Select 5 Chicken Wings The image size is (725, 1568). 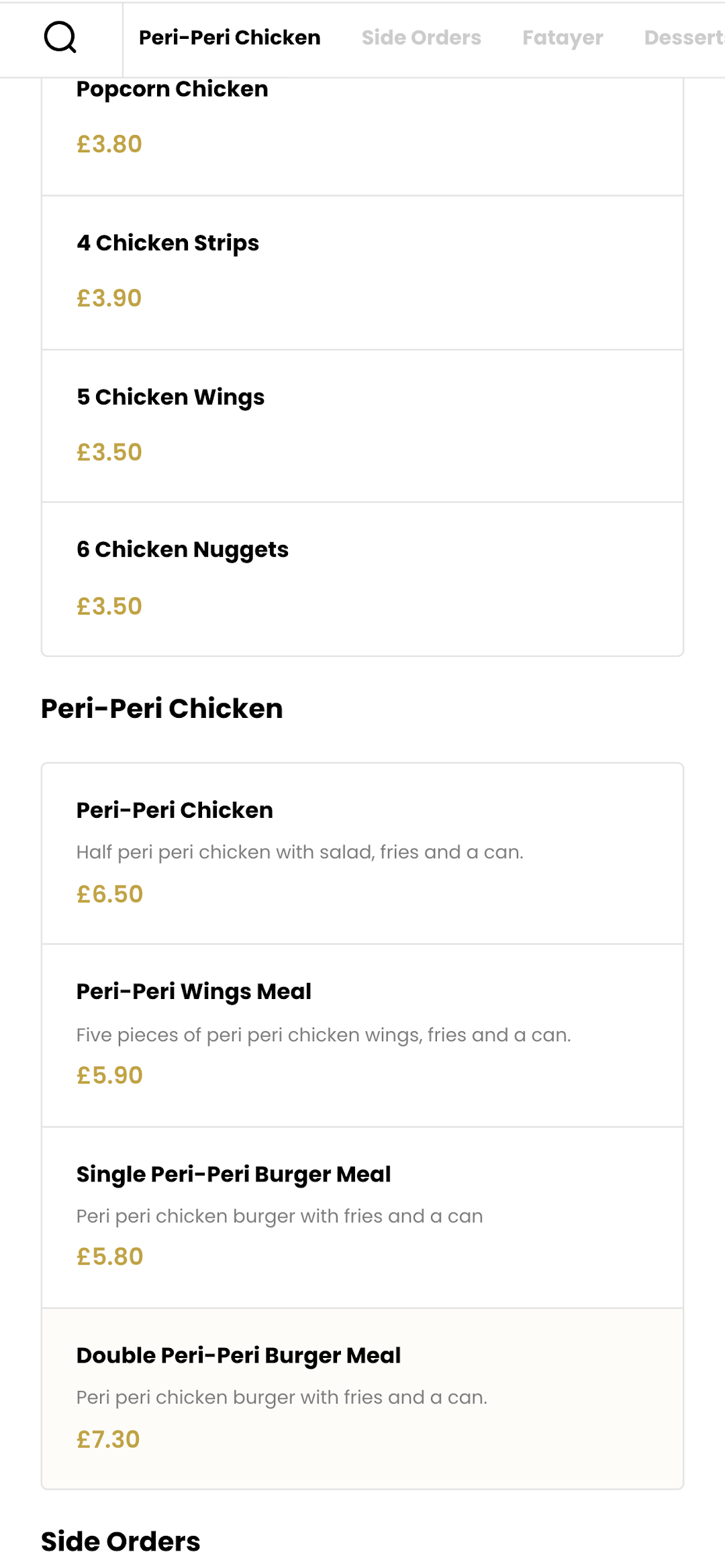[x=362, y=426]
